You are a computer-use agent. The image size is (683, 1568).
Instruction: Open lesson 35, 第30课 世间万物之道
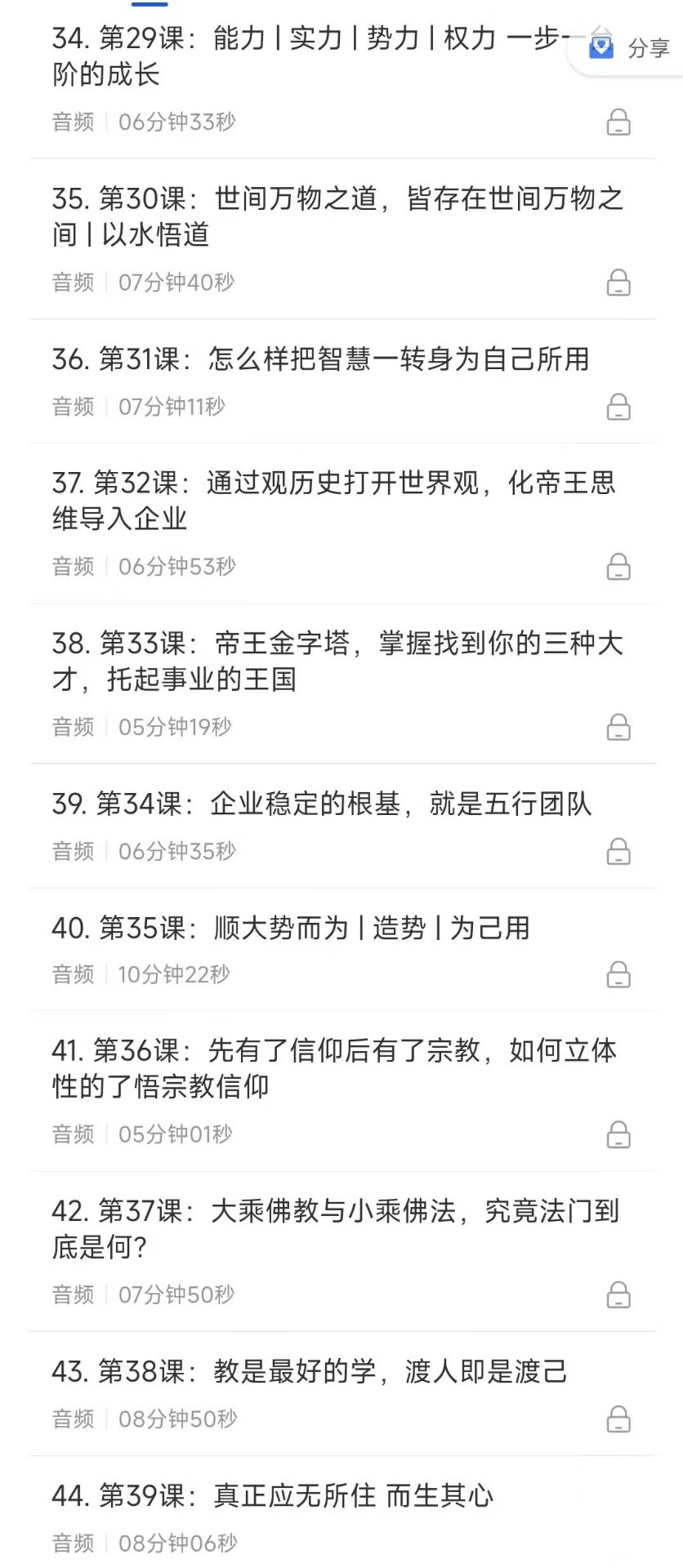(337, 216)
